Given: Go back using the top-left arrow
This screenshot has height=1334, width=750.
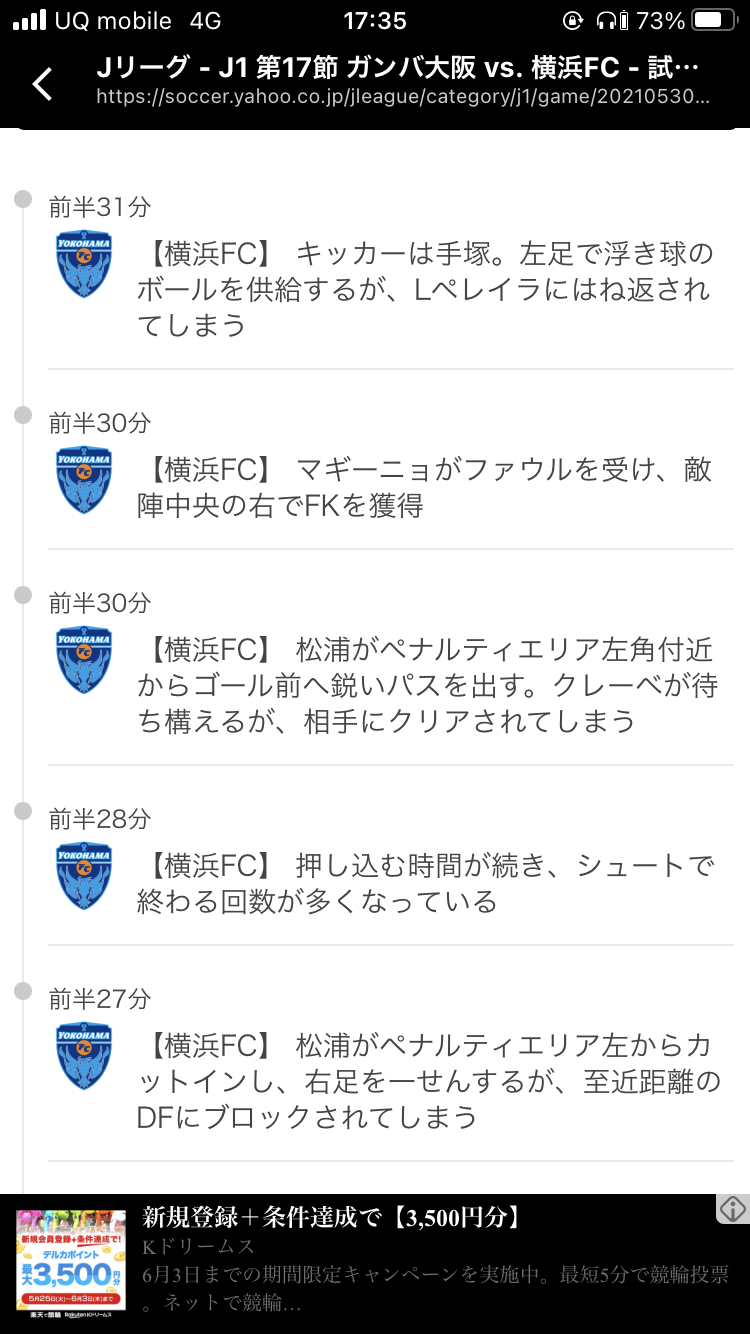Looking at the screenshot, I should [x=43, y=84].
